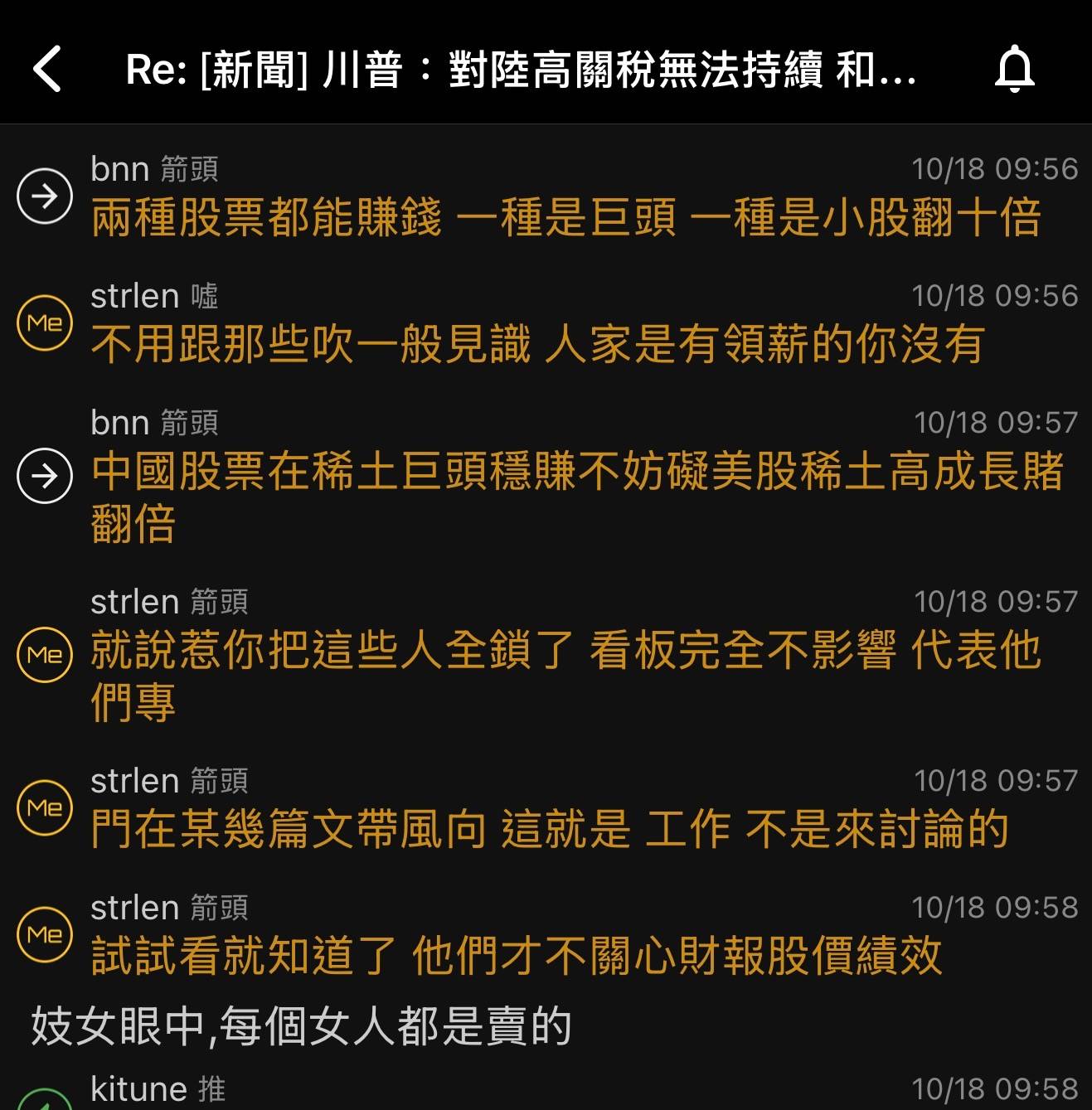Select bnn's comment about 中國股票在稀土巨頭
The height and width of the screenshot is (1110, 1092).
point(576,496)
